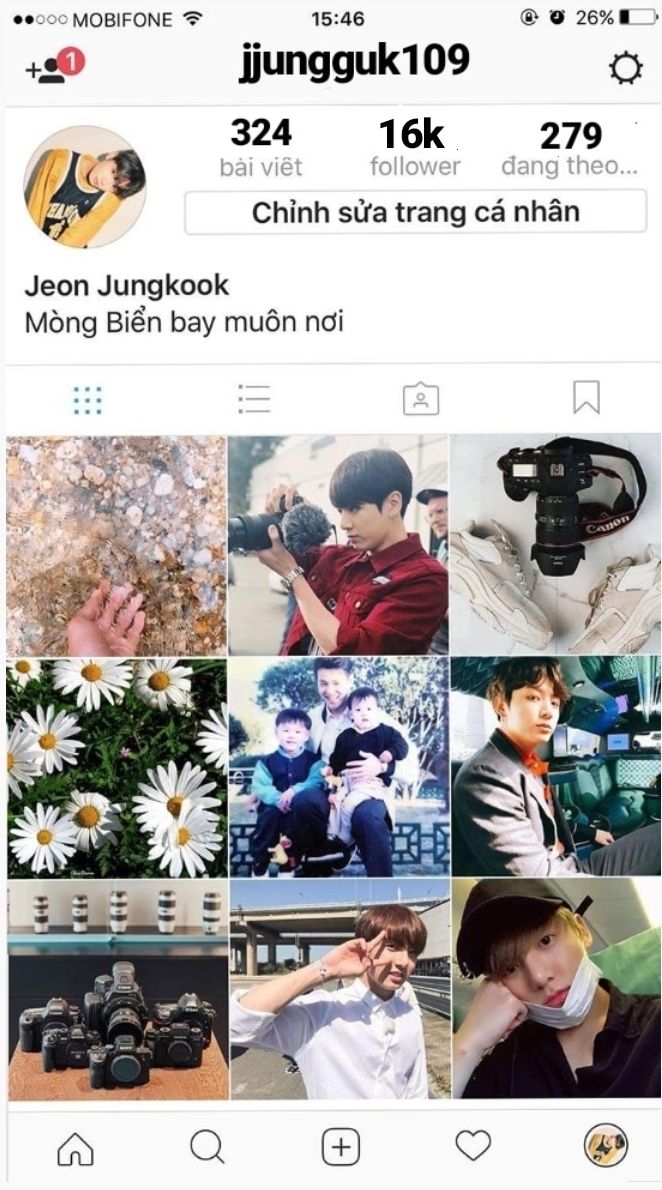Screen dimensions: 662x1190
Task: Open the post of hand in water
Action: [116, 545]
